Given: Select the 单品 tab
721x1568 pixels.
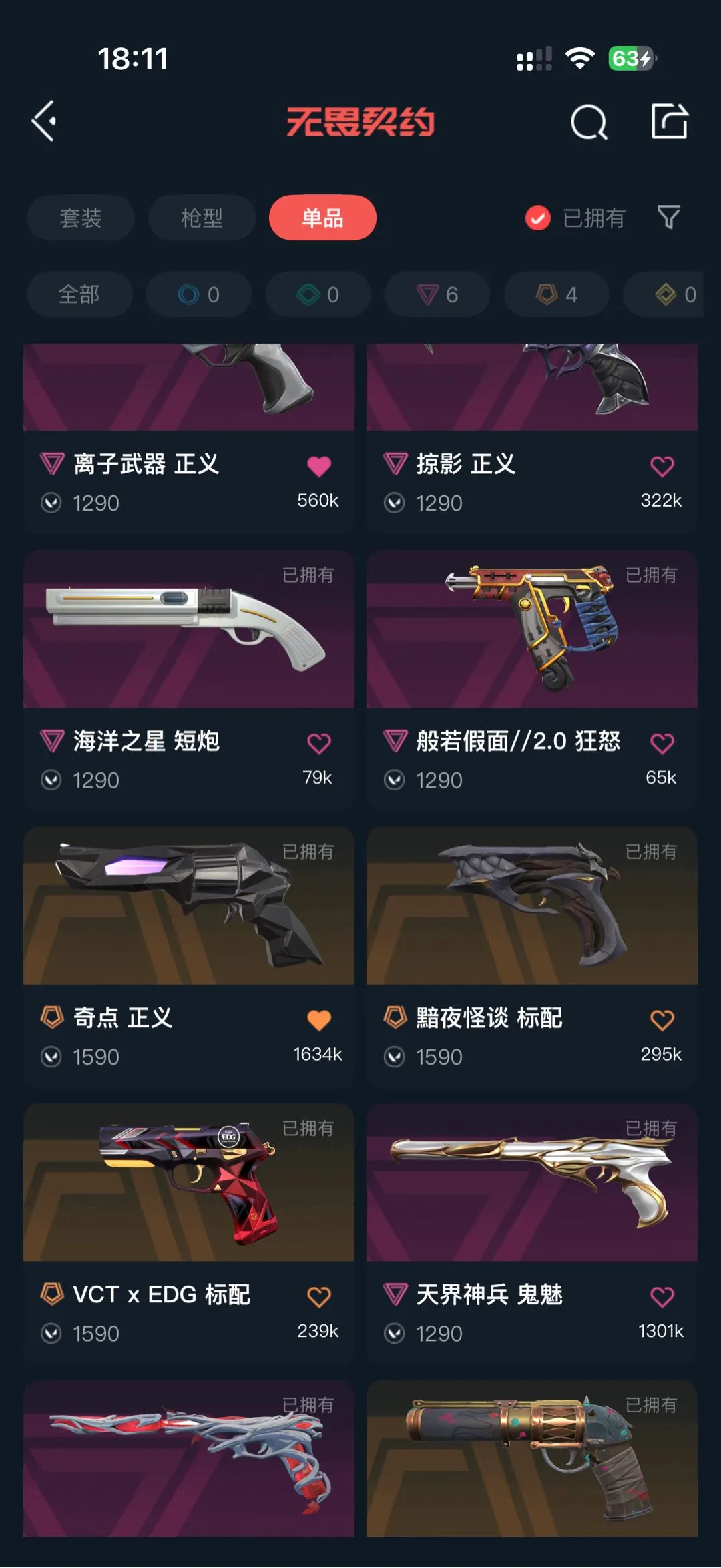Looking at the screenshot, I should point(322,218).
